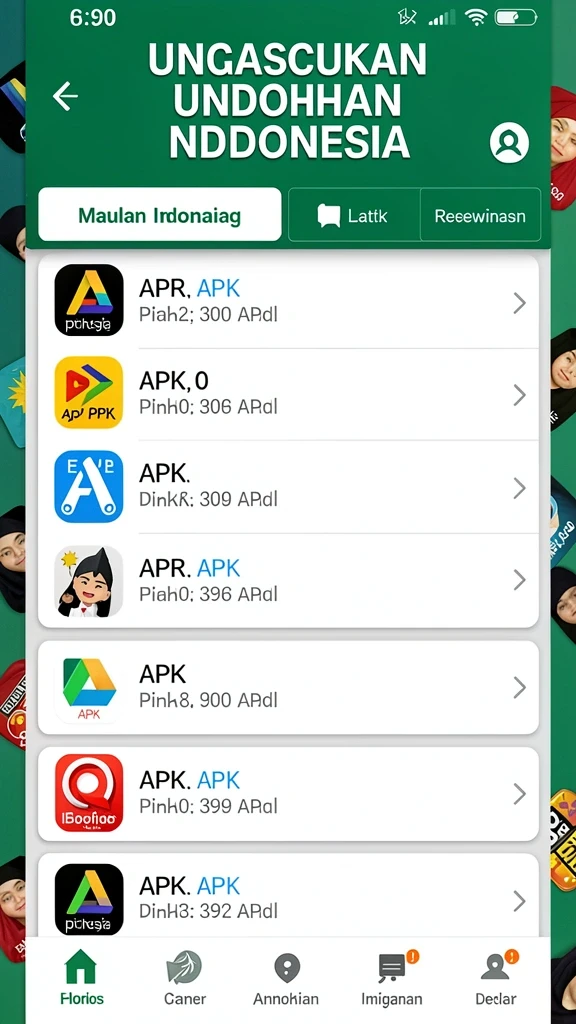Open the card with Dinh3: 392 APdl

[x=288, y=898]
